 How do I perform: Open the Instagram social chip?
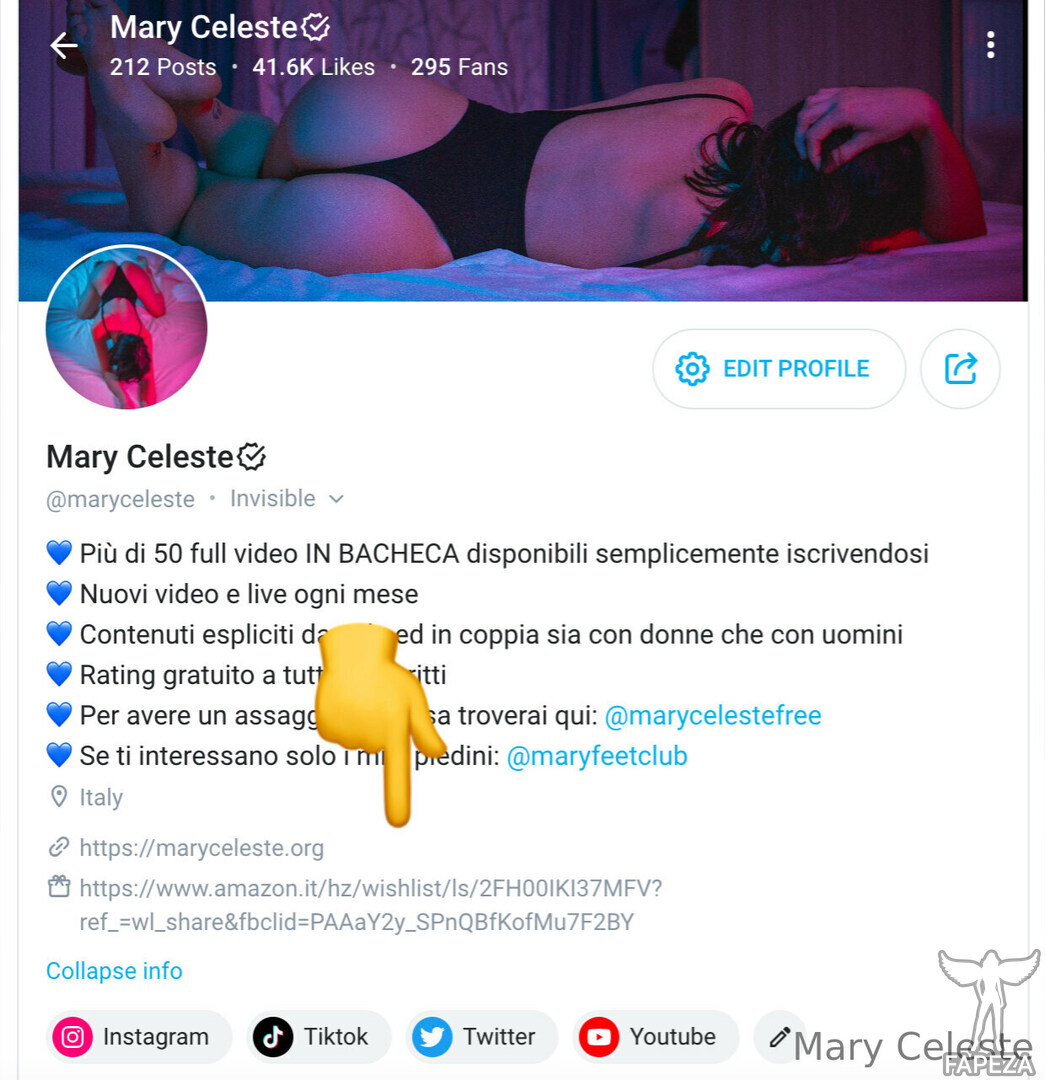pyautogui.click(x=138, y=1037)
